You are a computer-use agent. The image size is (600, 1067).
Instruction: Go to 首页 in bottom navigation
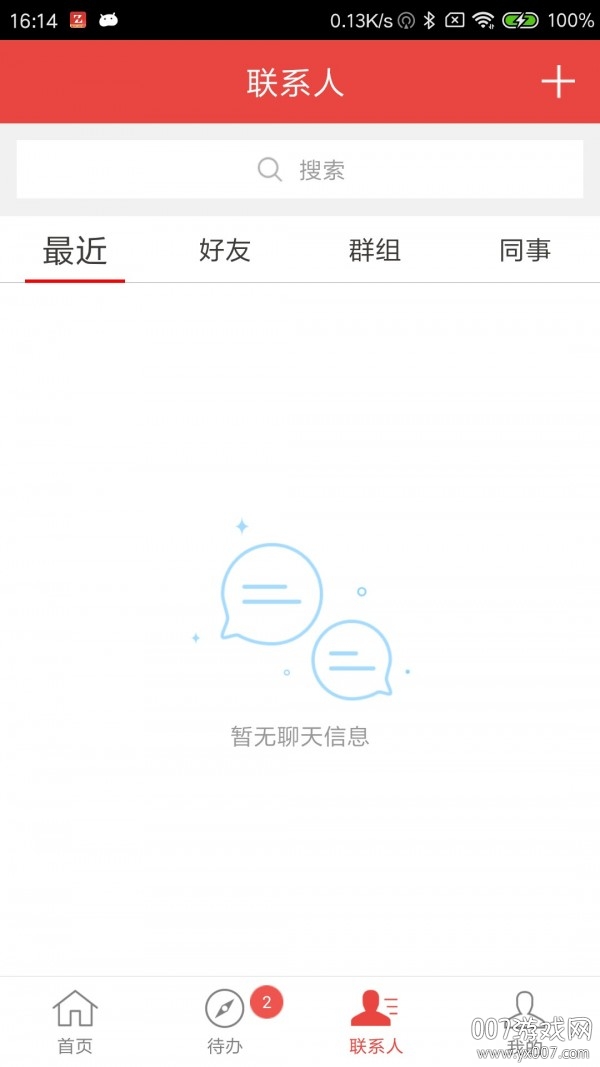point(75,1020)
